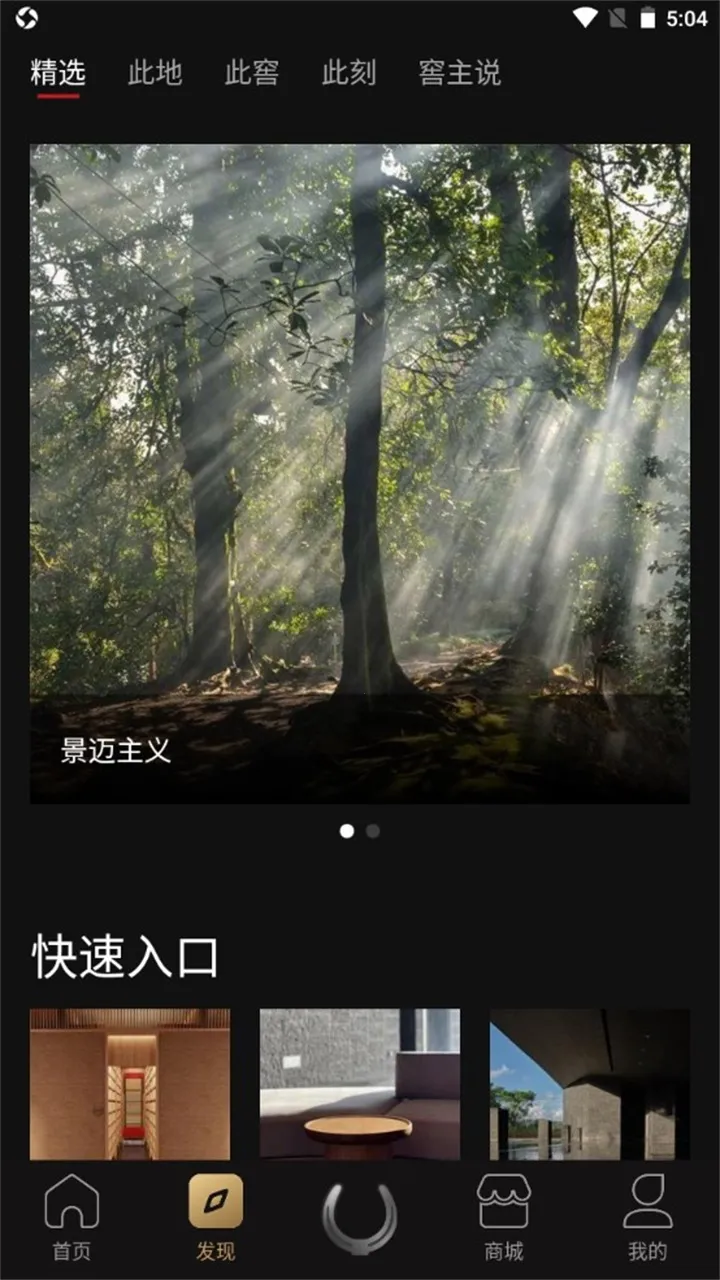Screen dimensions: 720x1280
Task: Switch to the 此地 tab
Action: point(155,73)
